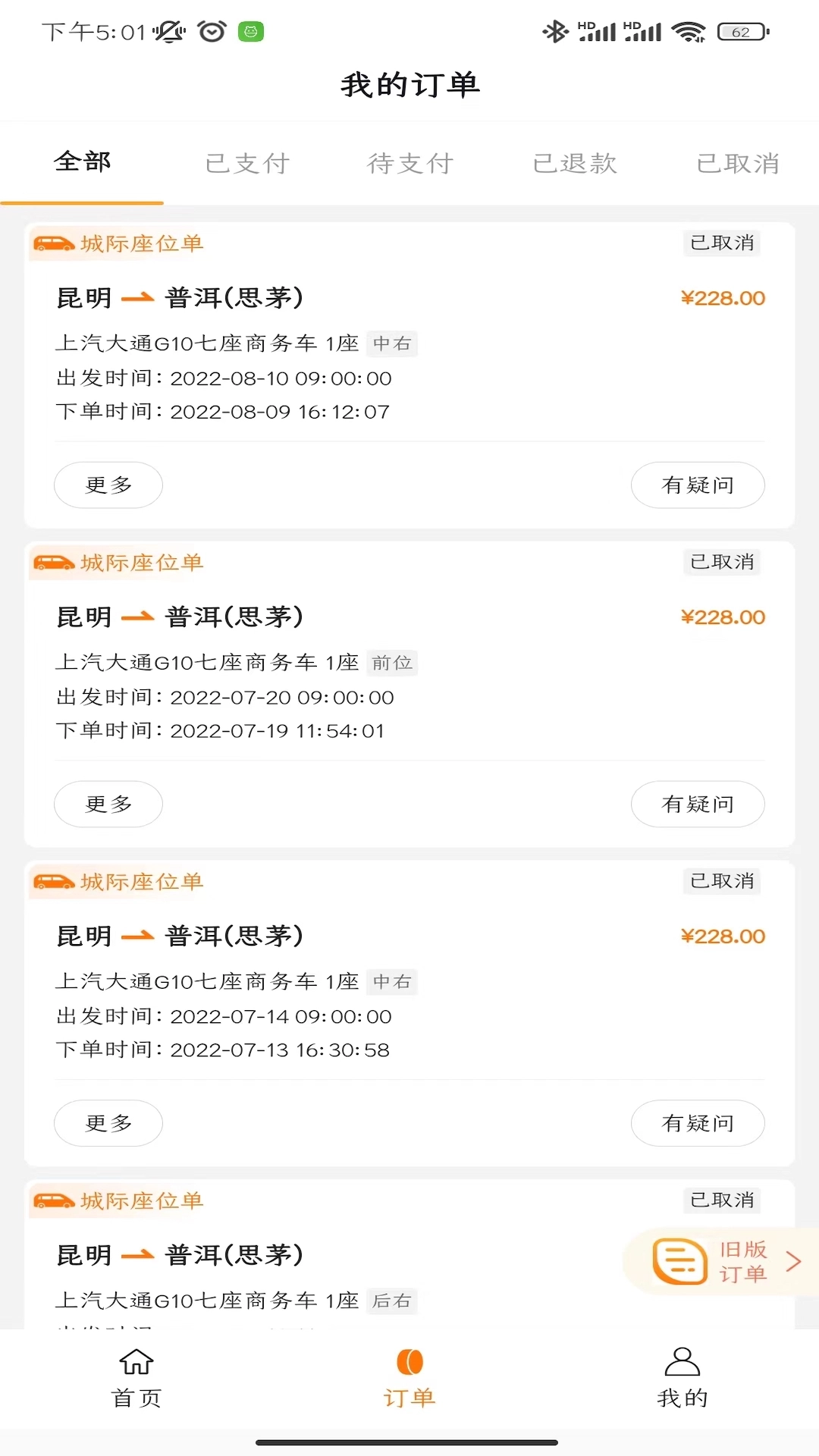Screen dimensions: 819x1456
Task: Tap the 中右 seat tag on the first order
Action: tap(391, 344)
